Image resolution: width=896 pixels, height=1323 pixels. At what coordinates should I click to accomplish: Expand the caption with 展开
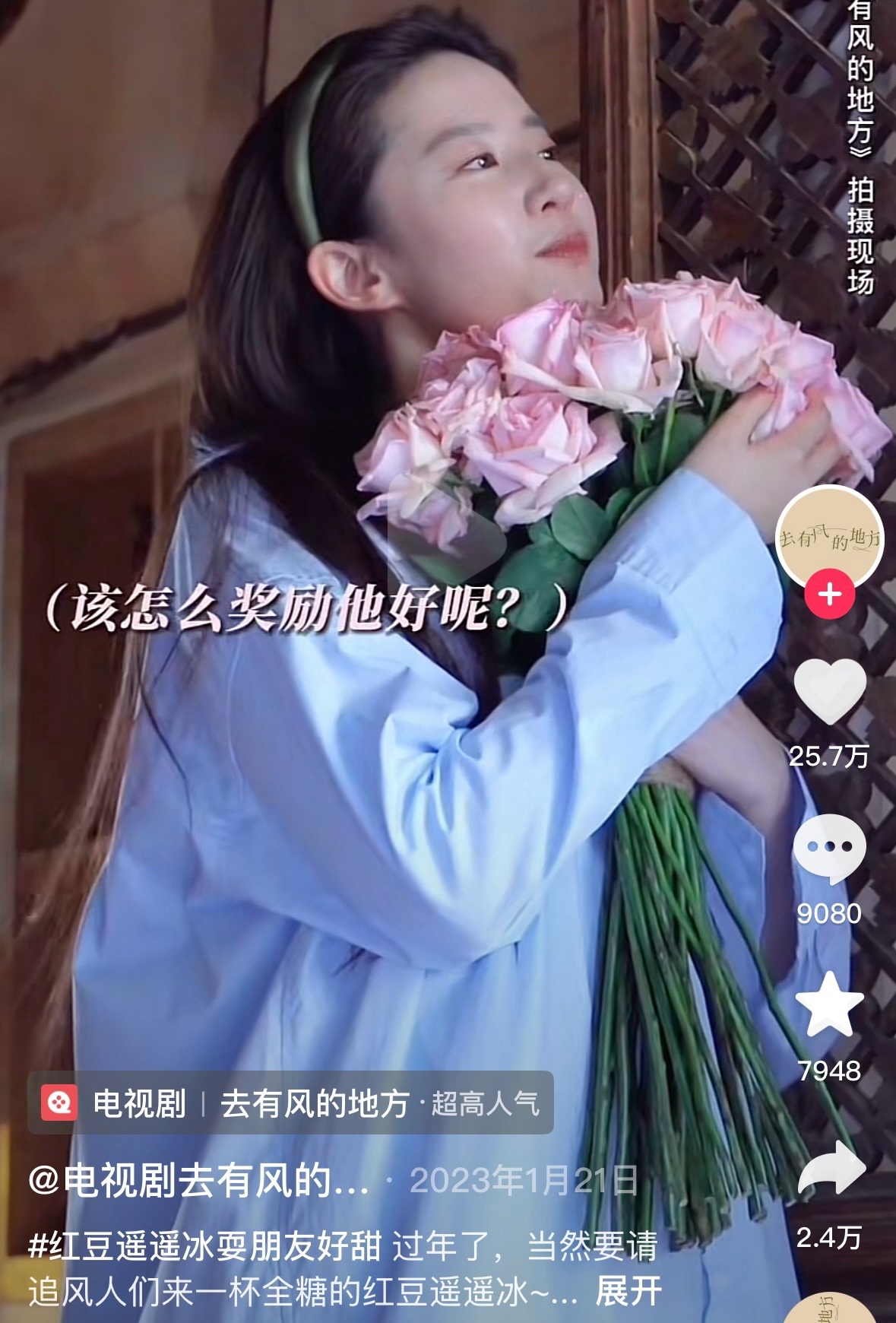click(x=628, y=1291)
